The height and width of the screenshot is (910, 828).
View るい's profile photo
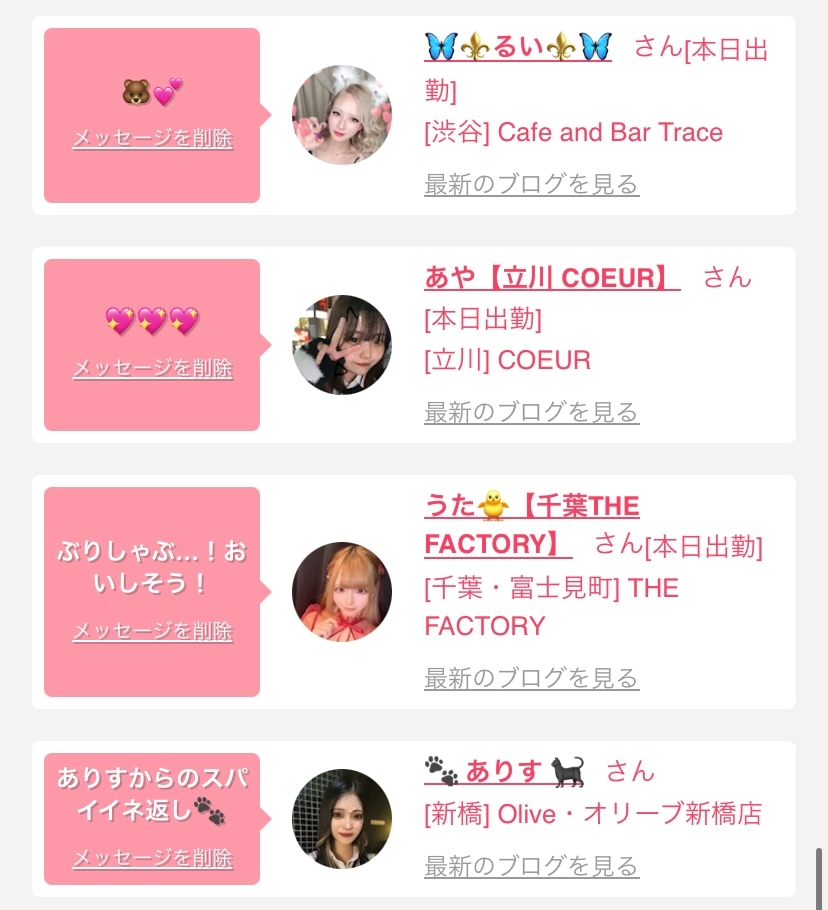(x=341, y=115)
